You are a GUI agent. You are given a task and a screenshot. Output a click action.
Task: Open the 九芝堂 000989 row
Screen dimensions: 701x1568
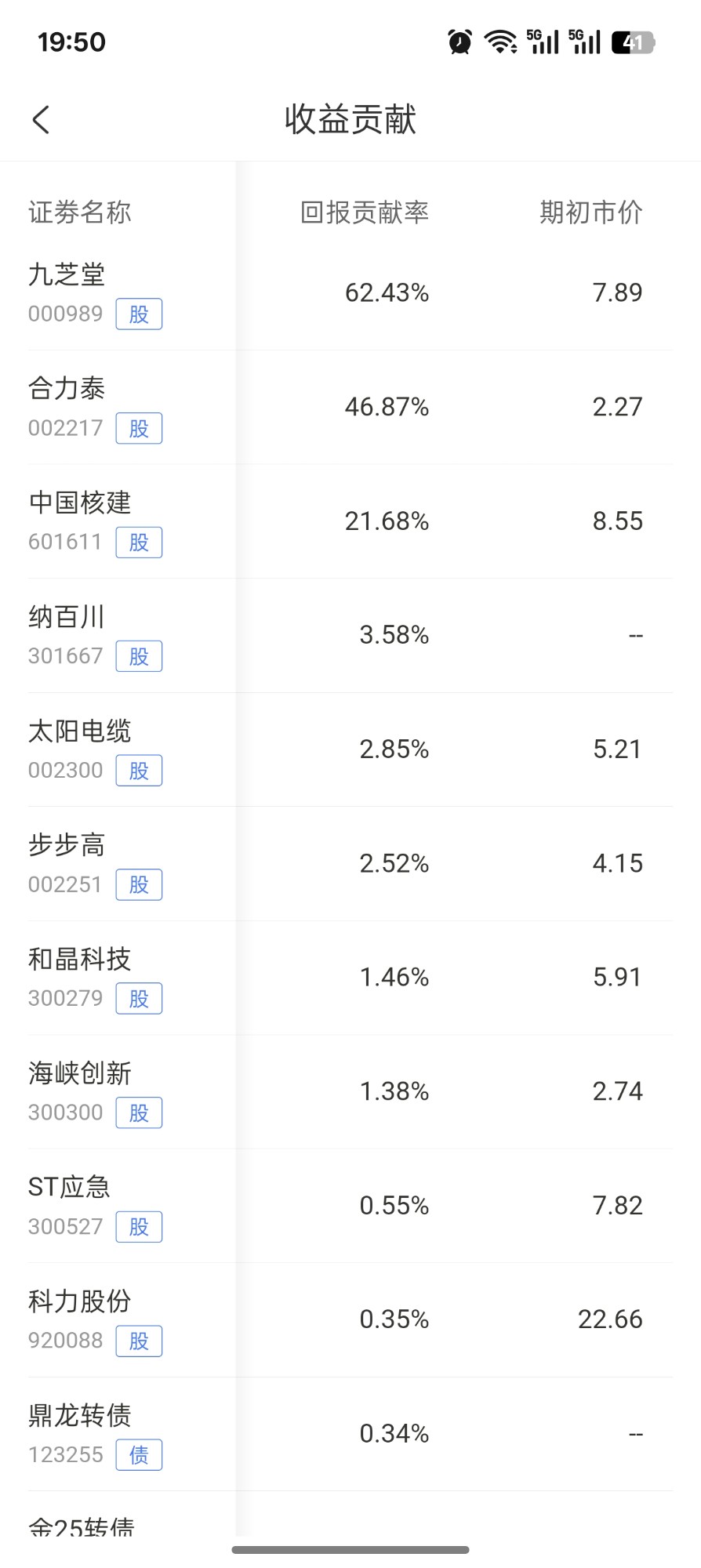[x=350, y=293]
